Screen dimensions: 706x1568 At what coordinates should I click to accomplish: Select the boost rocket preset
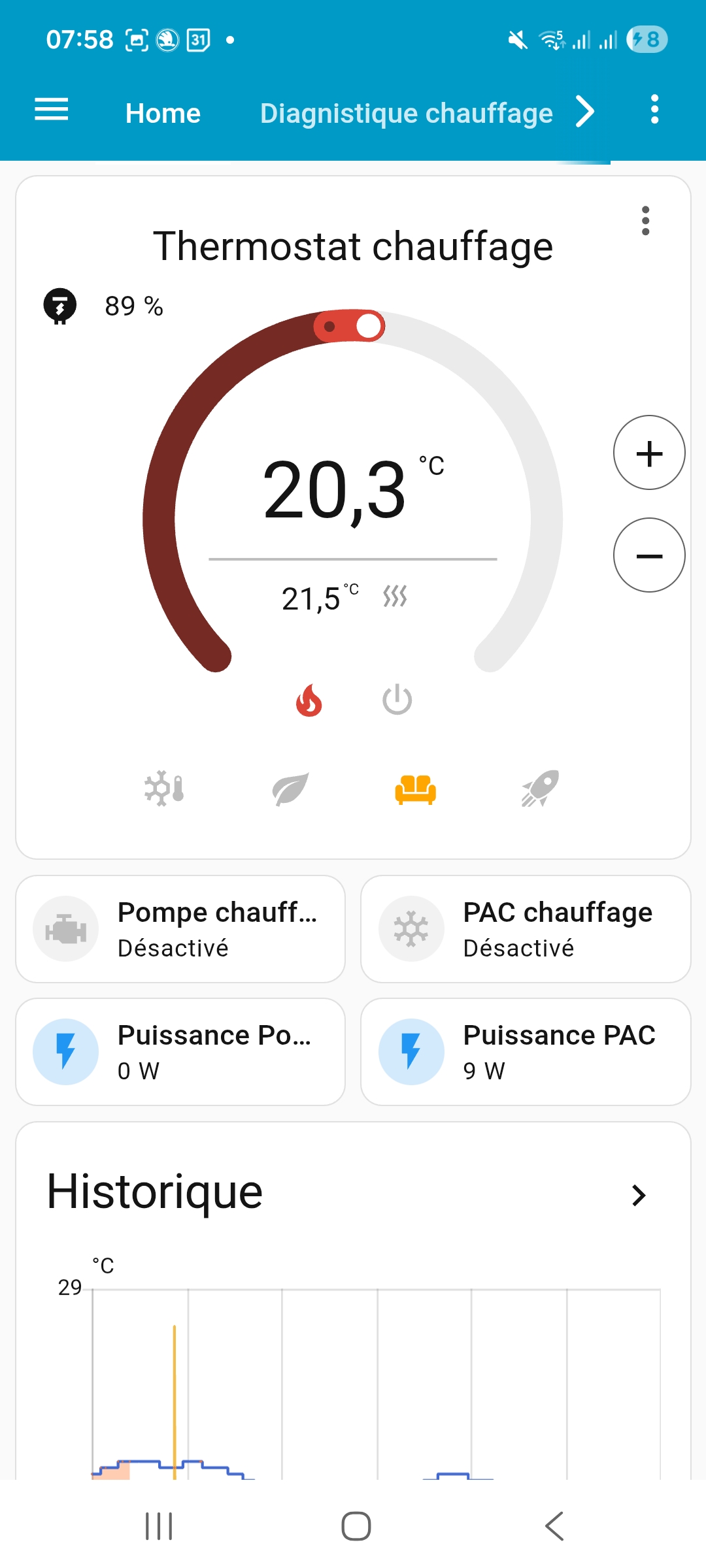540,789
